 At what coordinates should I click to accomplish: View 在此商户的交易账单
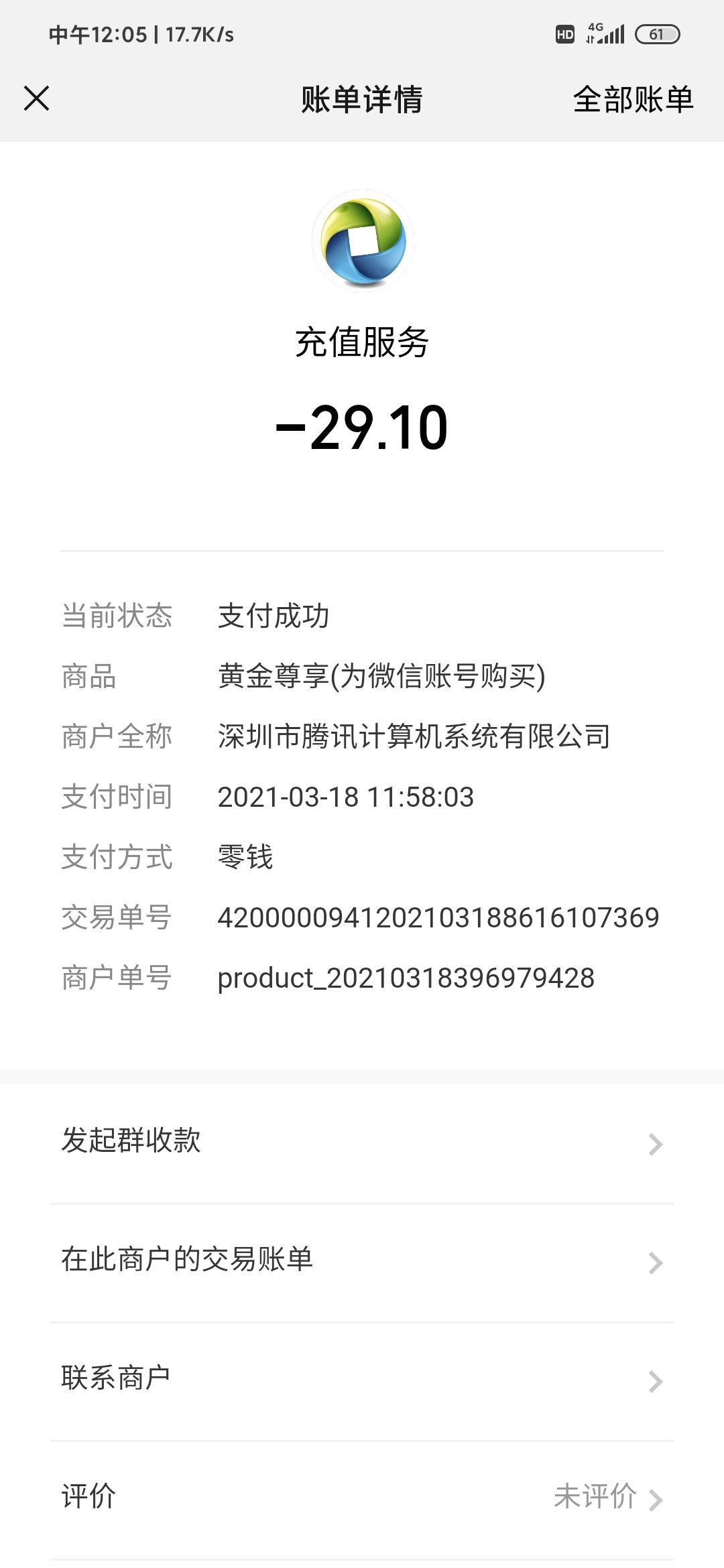point(362,1260)
